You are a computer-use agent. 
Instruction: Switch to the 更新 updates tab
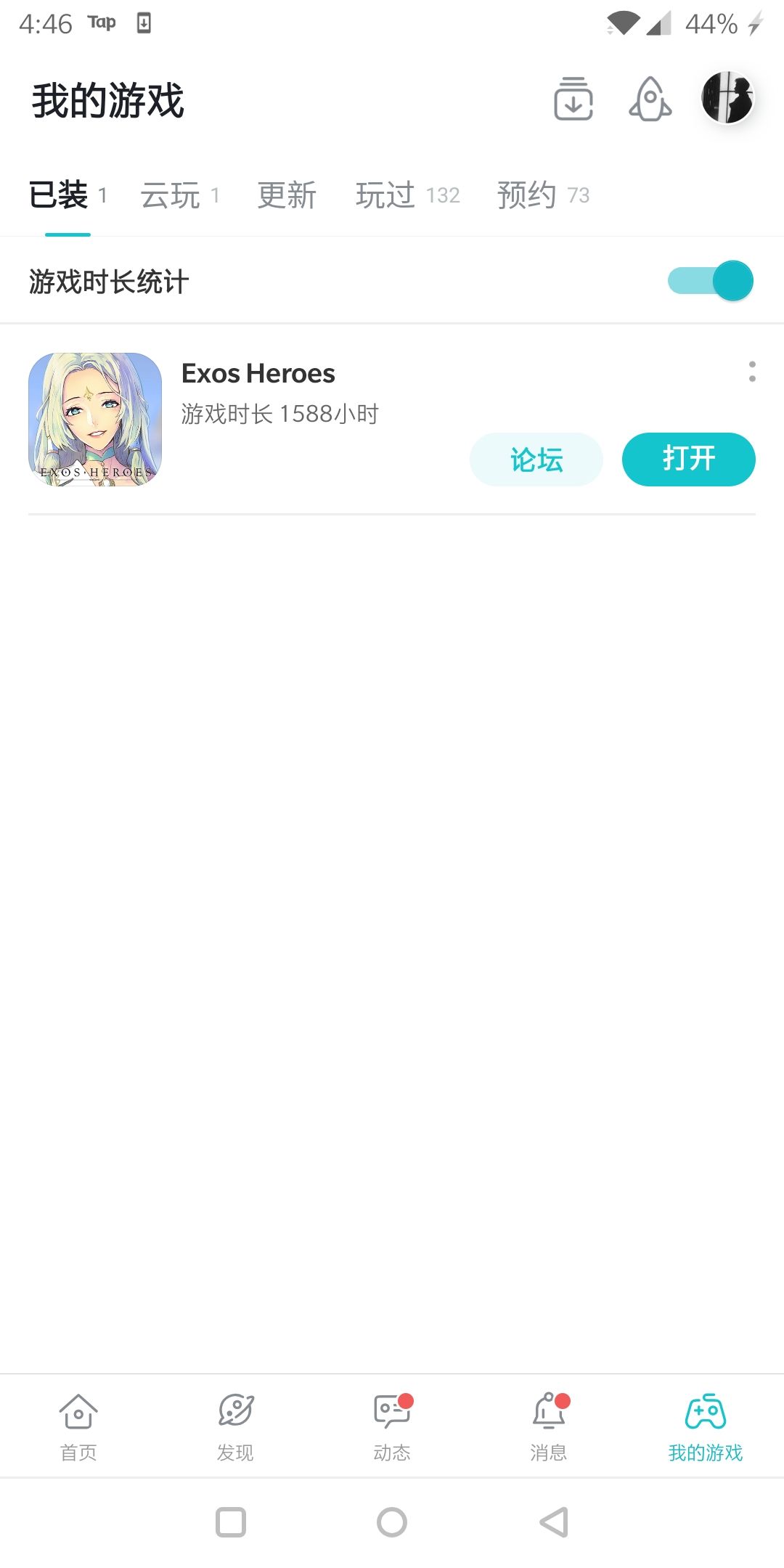tap(286, 195)
